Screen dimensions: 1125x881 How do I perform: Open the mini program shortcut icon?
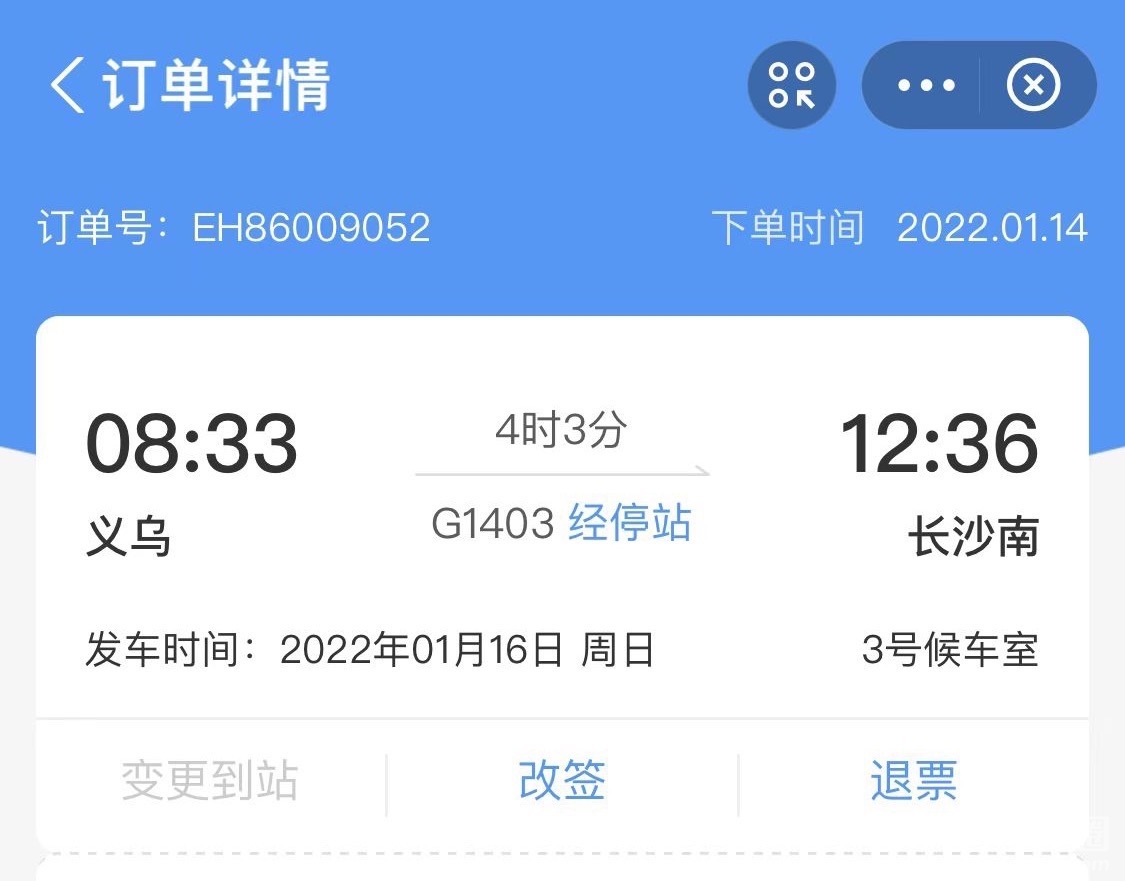click(792, 85)
